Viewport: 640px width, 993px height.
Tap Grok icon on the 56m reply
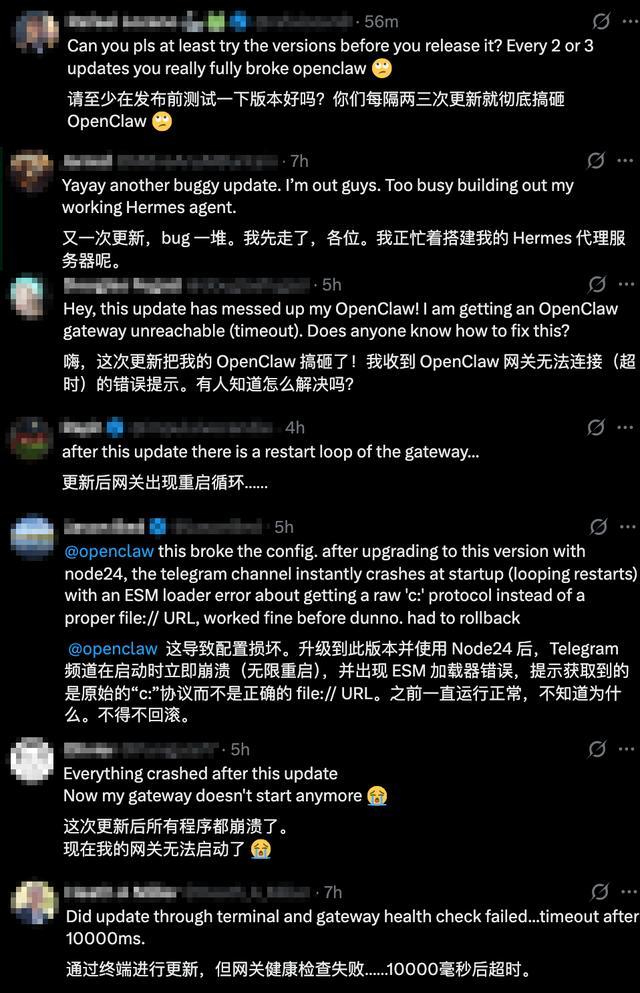[601, 21]
